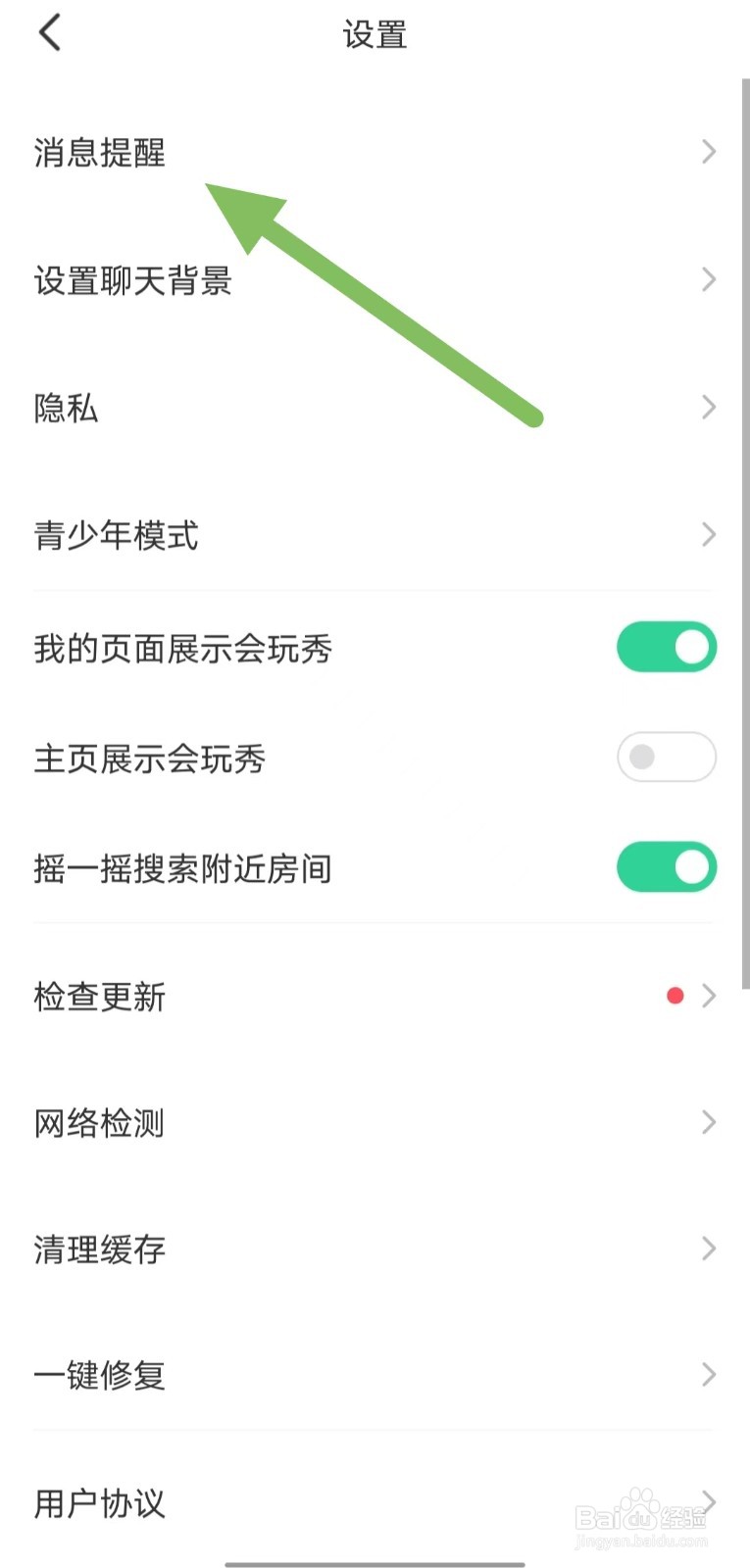Open 消息提醒 notification settings
750x1568 pixels.
coord(98,153)
